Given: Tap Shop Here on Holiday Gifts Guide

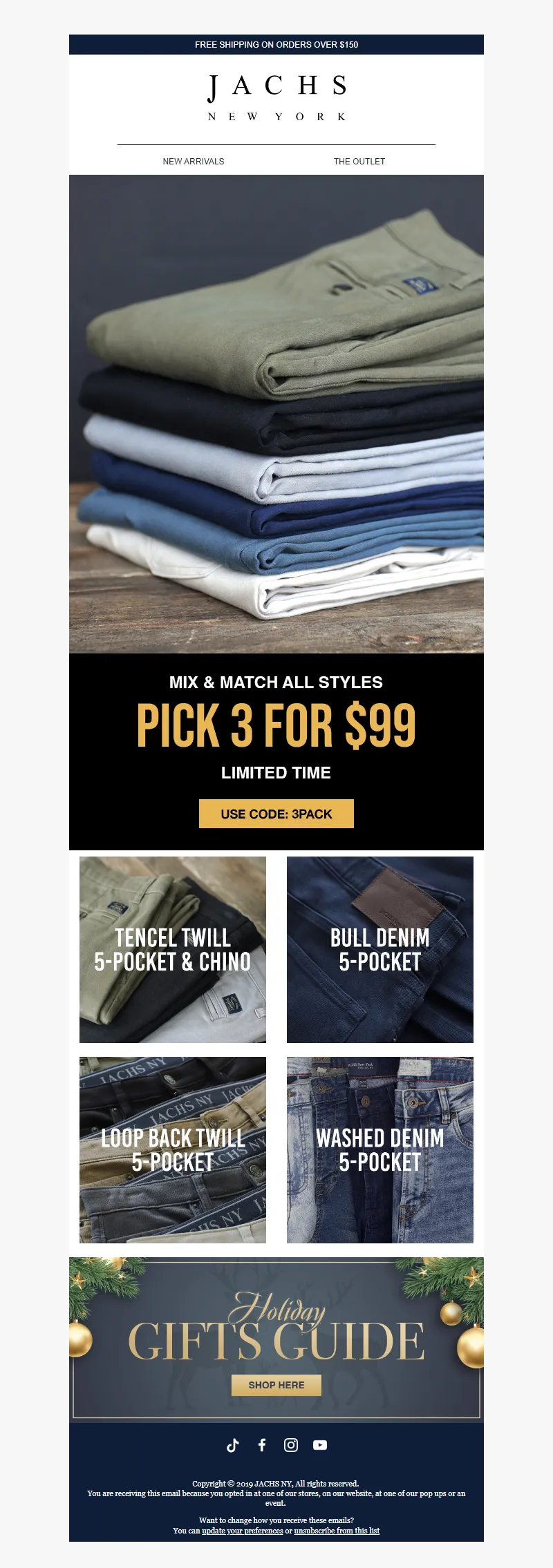Looking at the screenshot, I should point(276,1385).
